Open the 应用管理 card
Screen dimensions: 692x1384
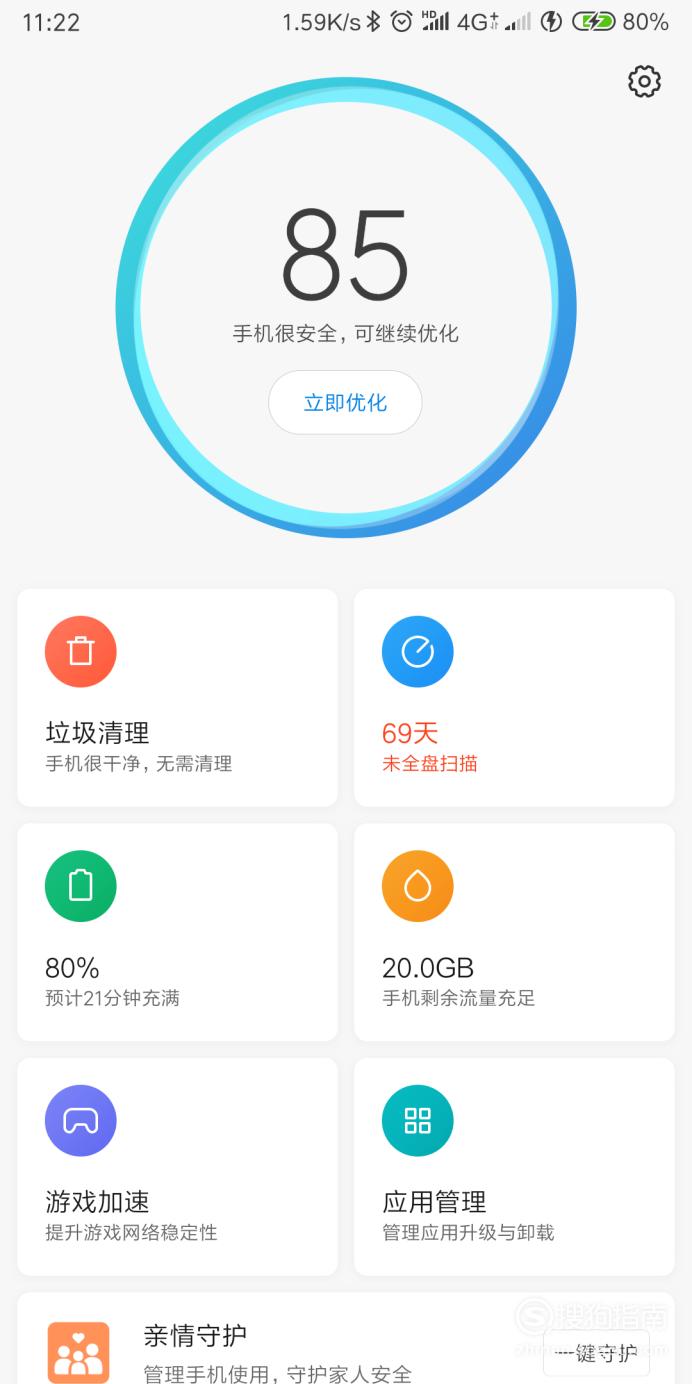(x=514, y=1167)
